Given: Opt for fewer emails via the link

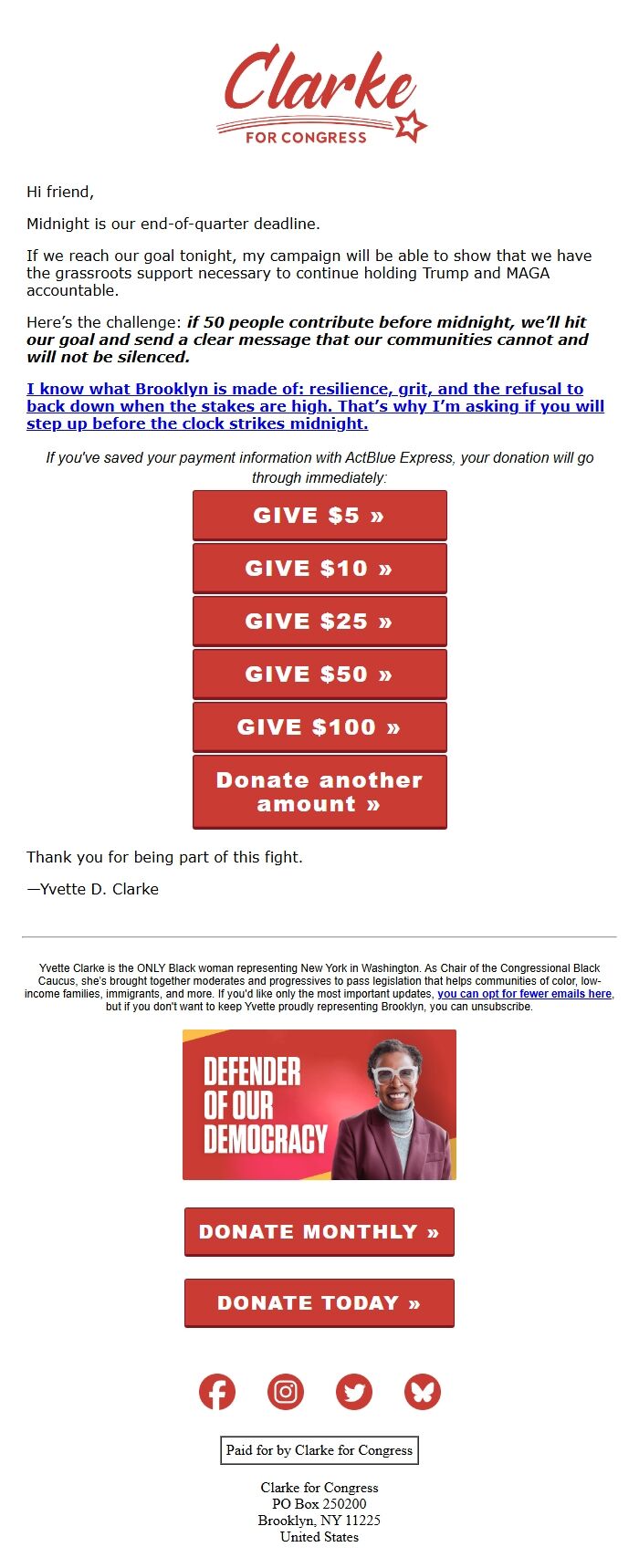Looking at the screenshot, I should point(525,994).
